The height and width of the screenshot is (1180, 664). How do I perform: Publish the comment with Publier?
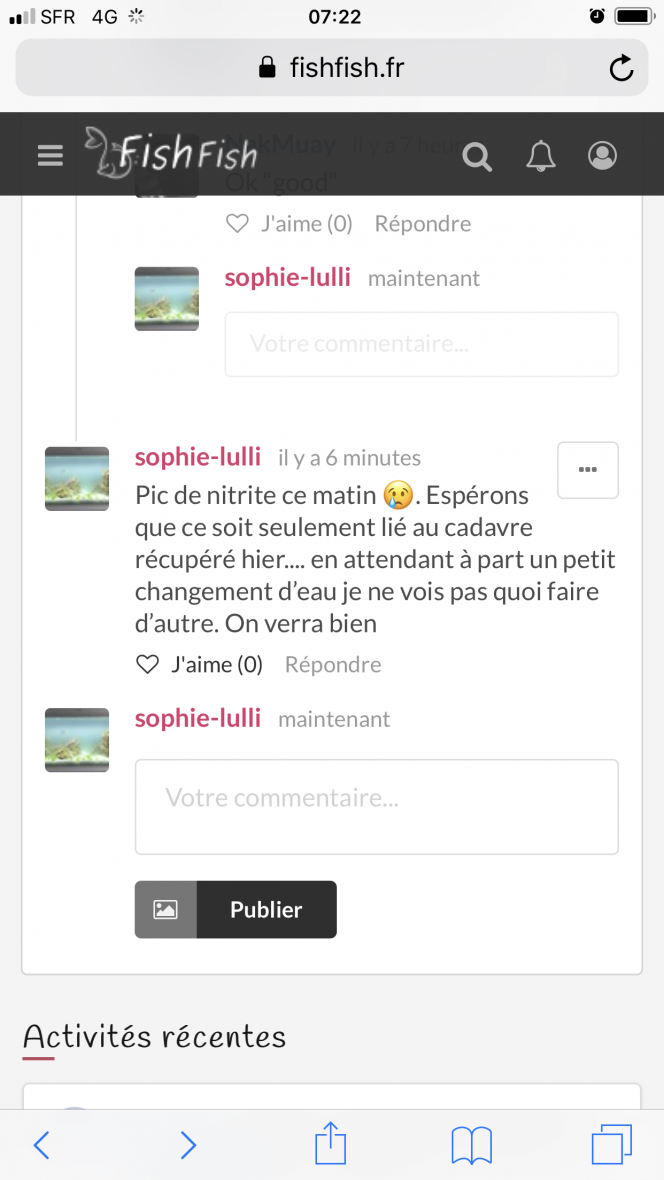(x=266, y=909)
